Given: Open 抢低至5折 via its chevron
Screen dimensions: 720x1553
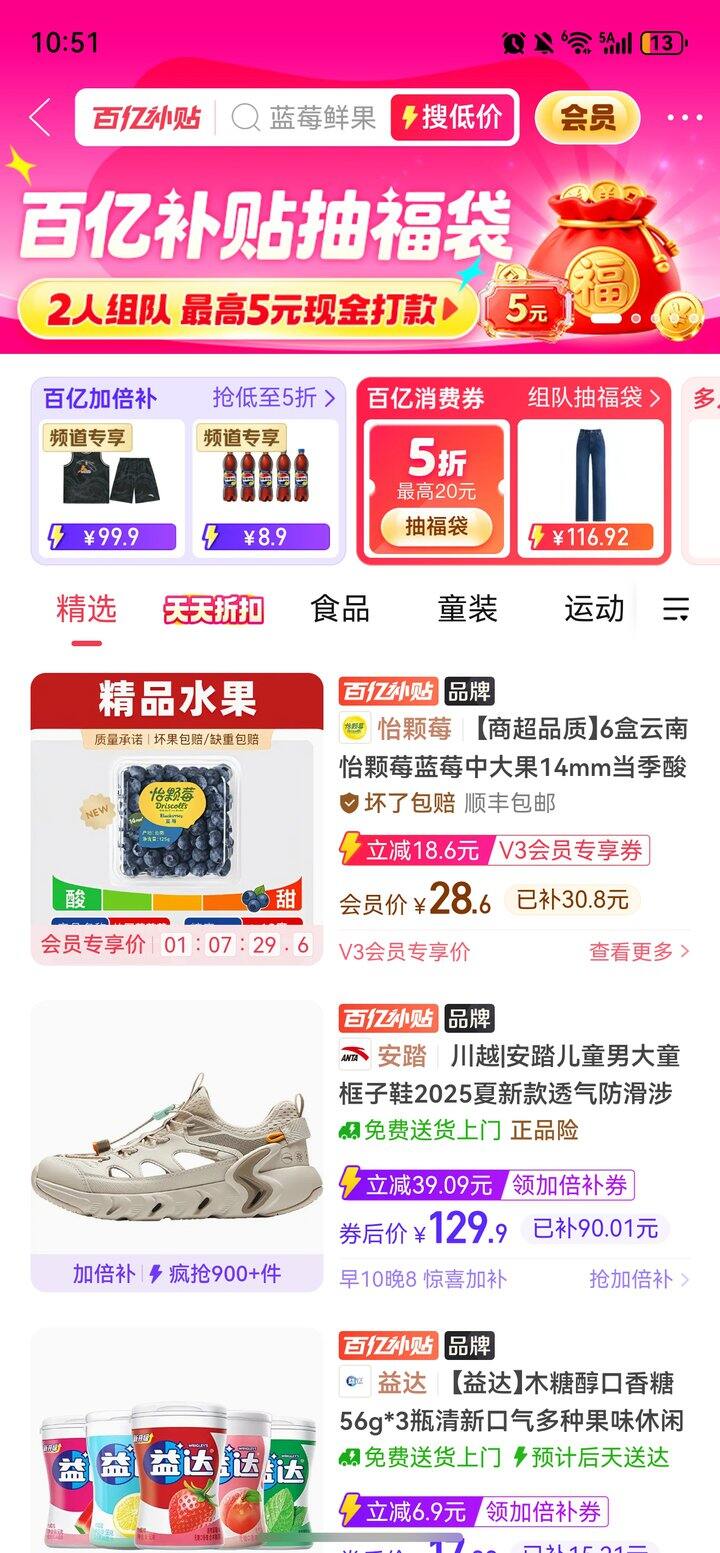Looking at the screenshot, I should [270, 397].
